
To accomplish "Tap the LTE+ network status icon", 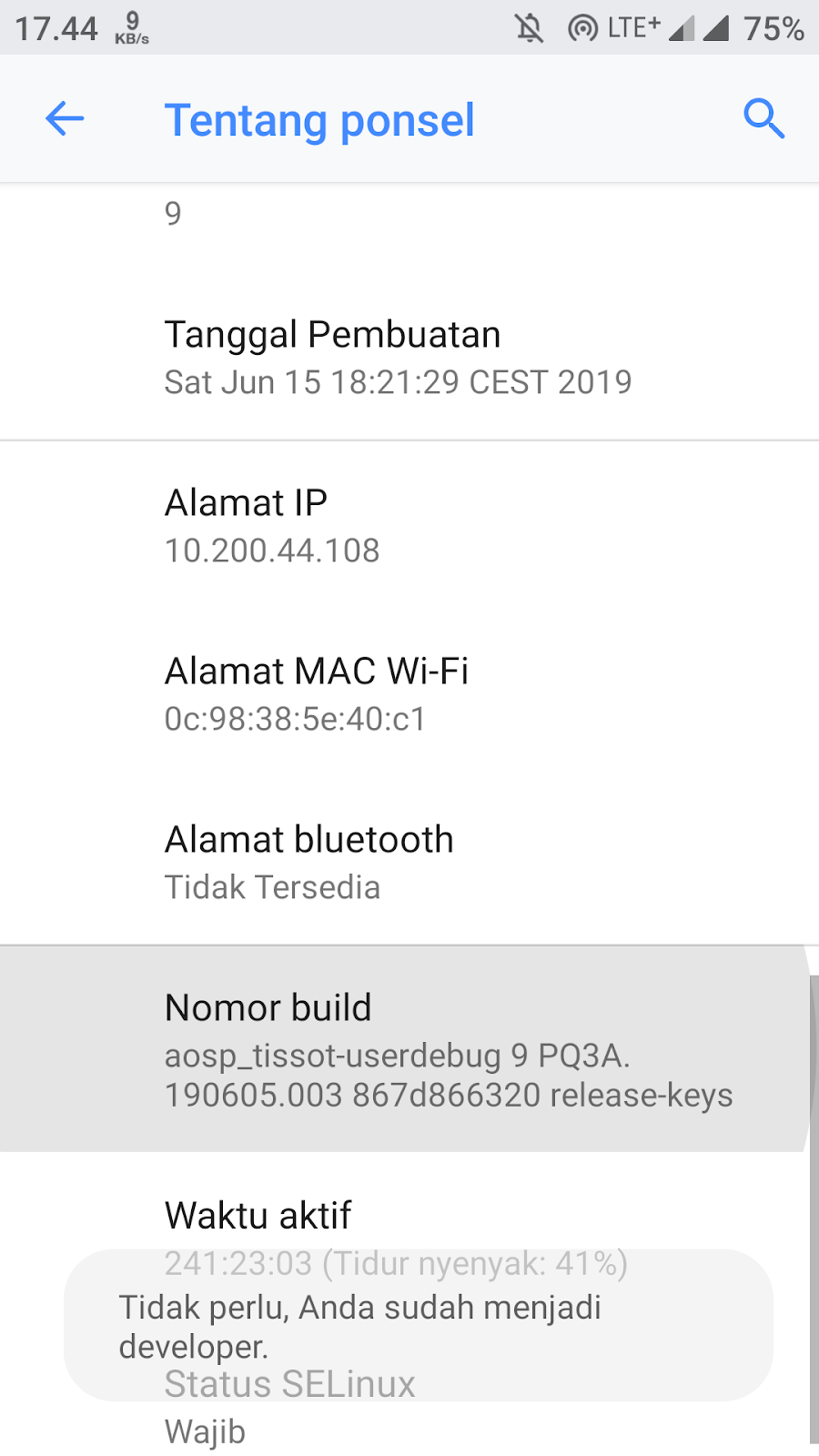I will [630, 27].
